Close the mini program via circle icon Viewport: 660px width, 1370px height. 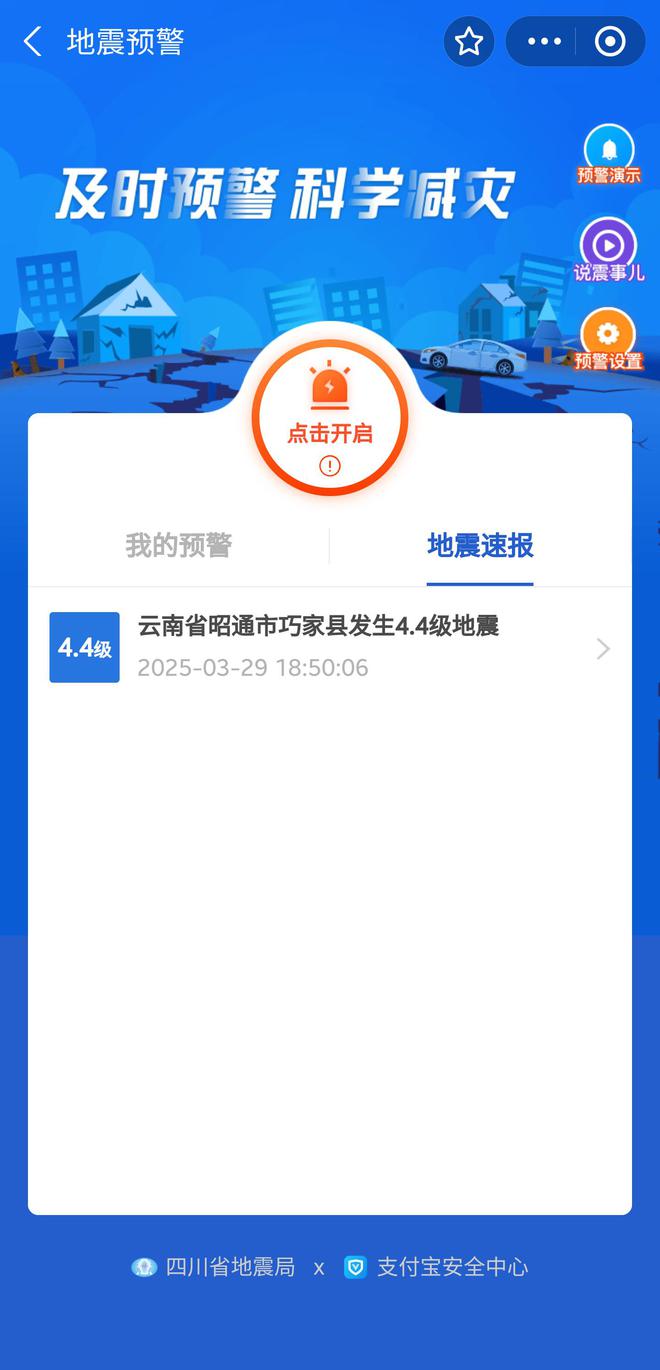[609, 42]
